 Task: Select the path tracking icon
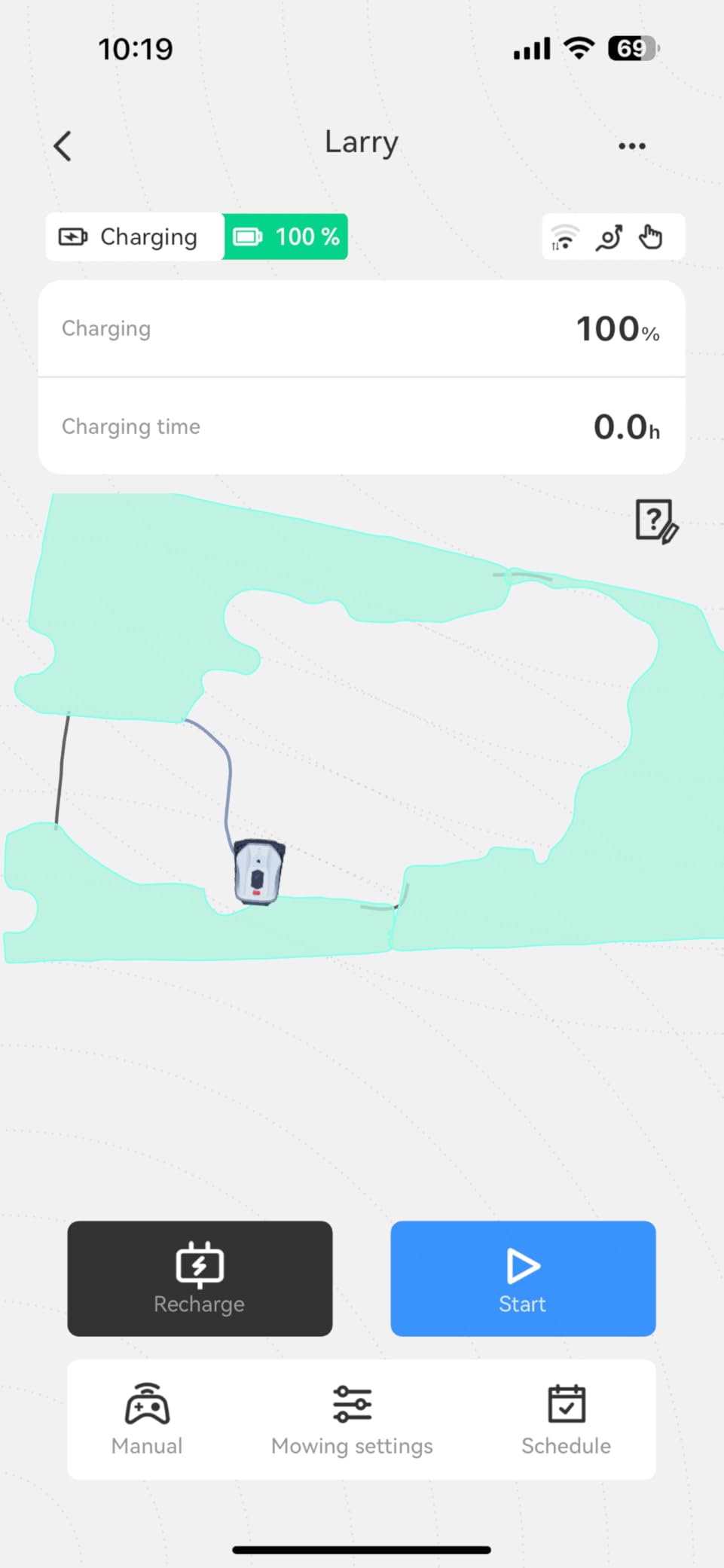(x=609, y=236)
